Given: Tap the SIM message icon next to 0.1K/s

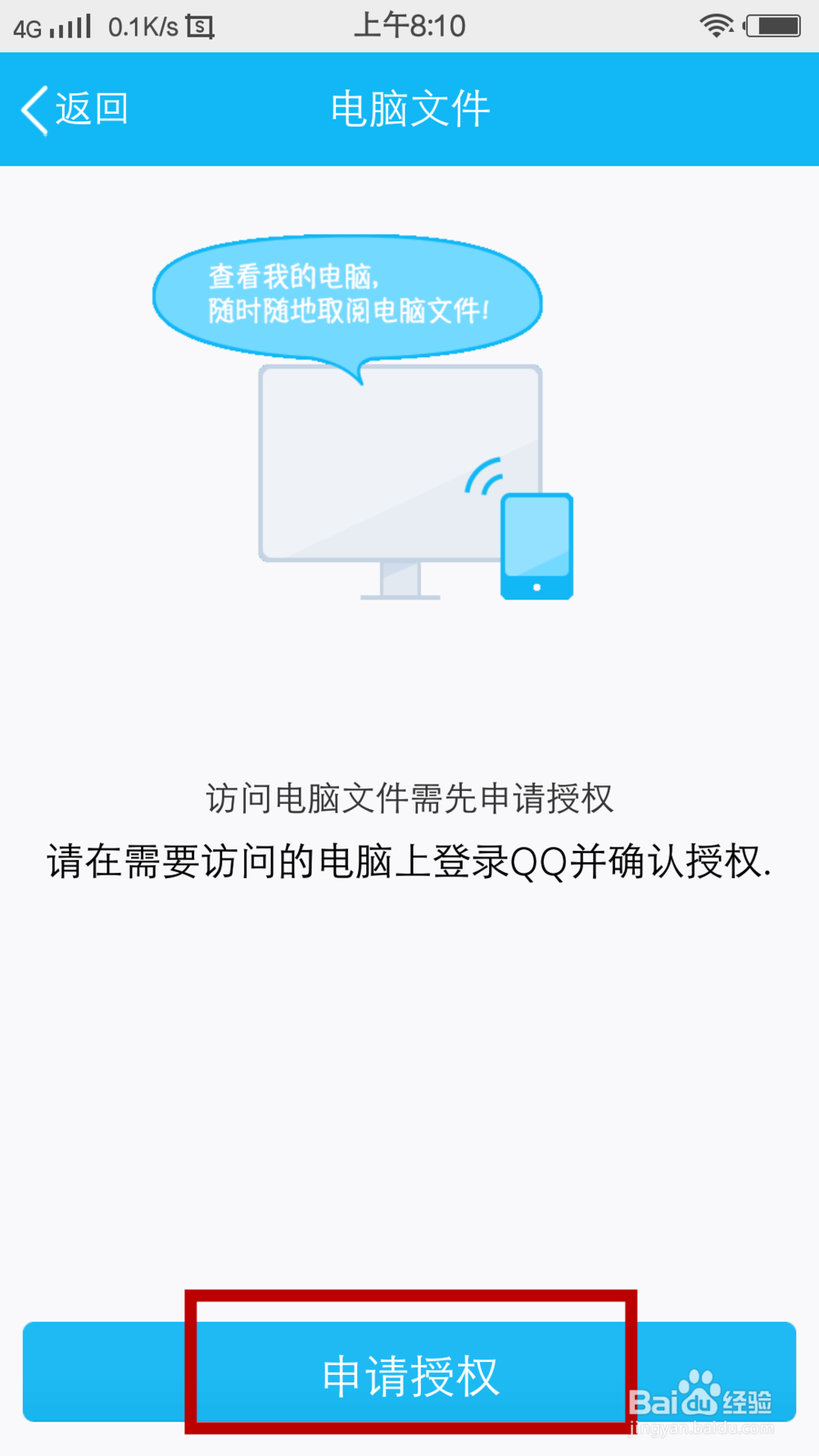Looking at the screenshot, I should tap(199, 25).
